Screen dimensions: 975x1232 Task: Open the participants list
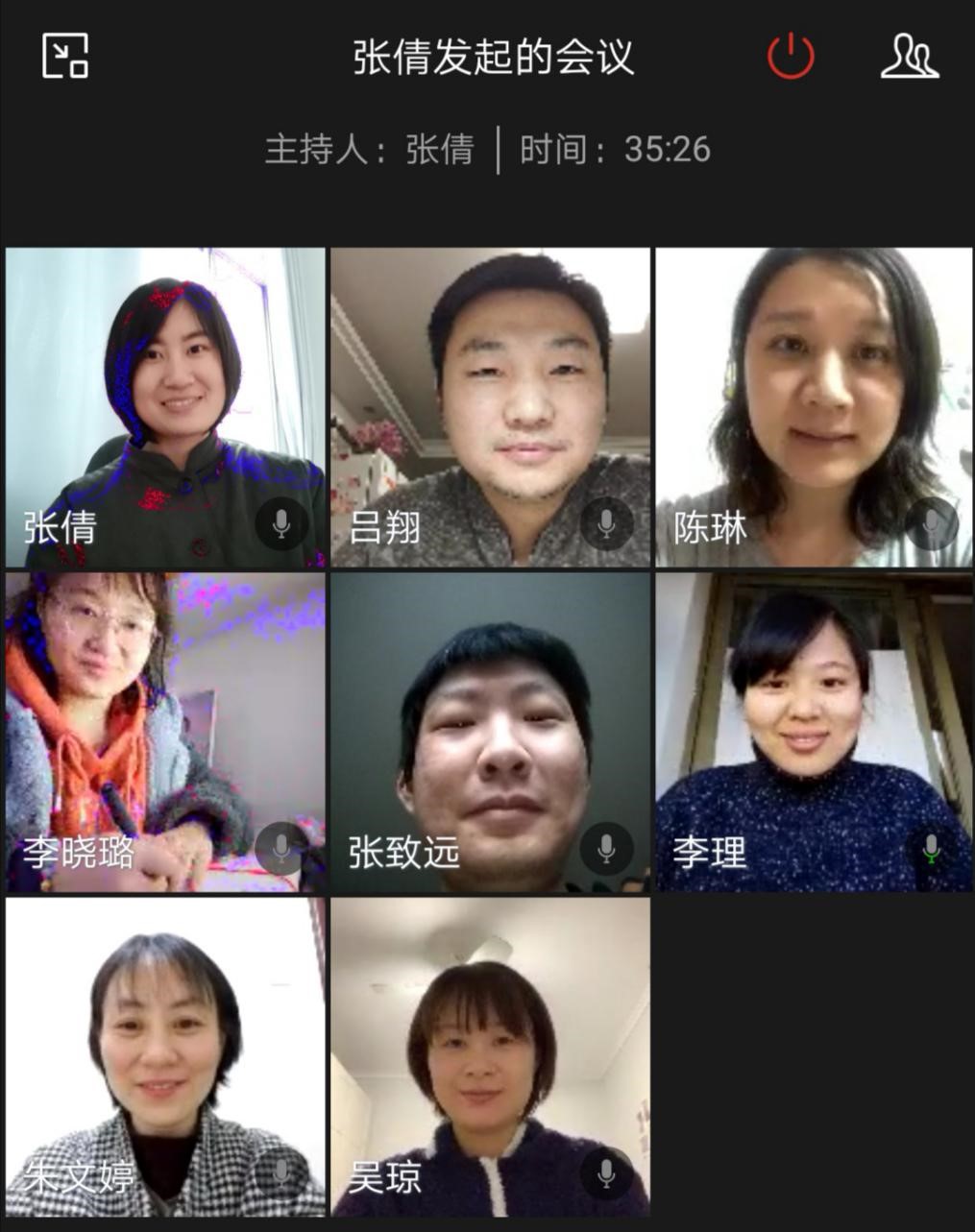(909, 56)
